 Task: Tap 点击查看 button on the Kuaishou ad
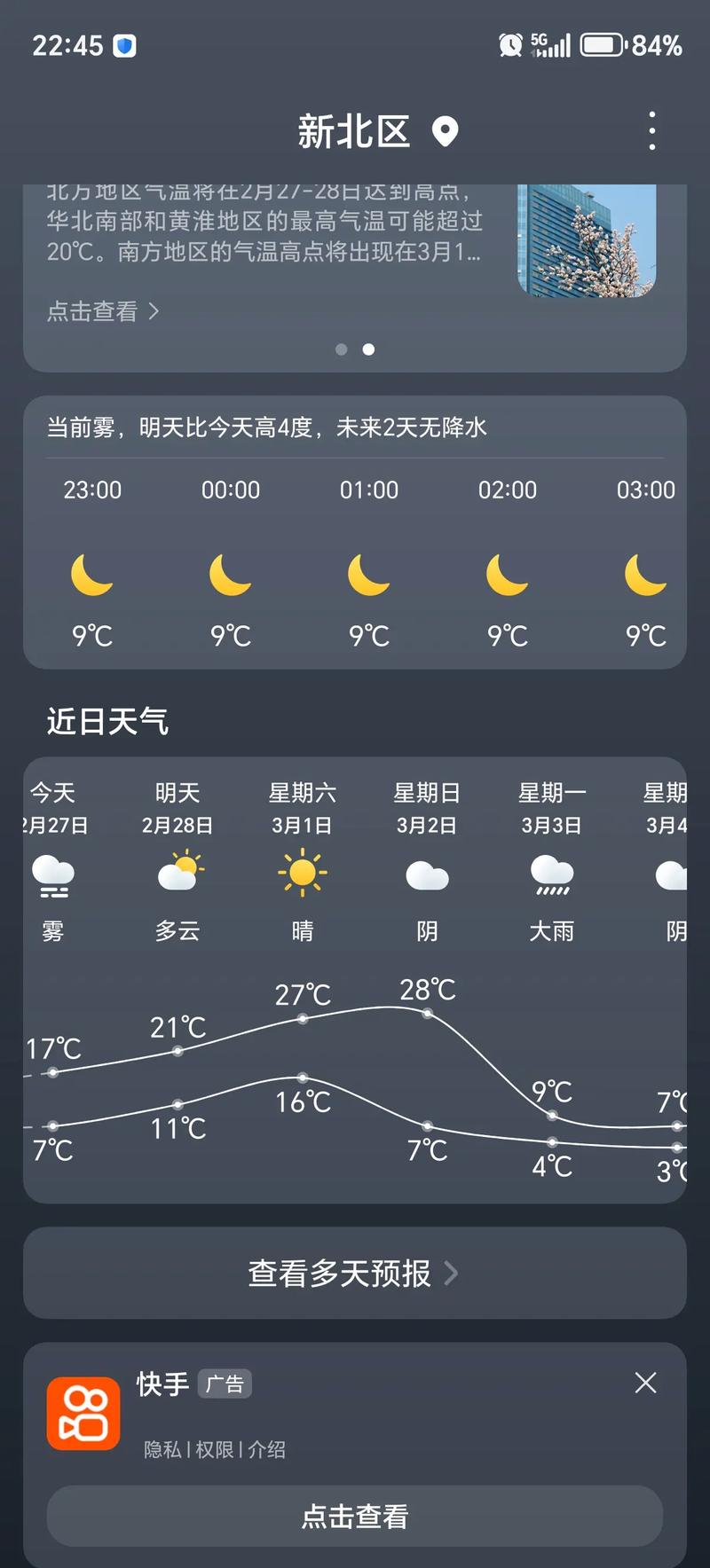pos(354,1517)
